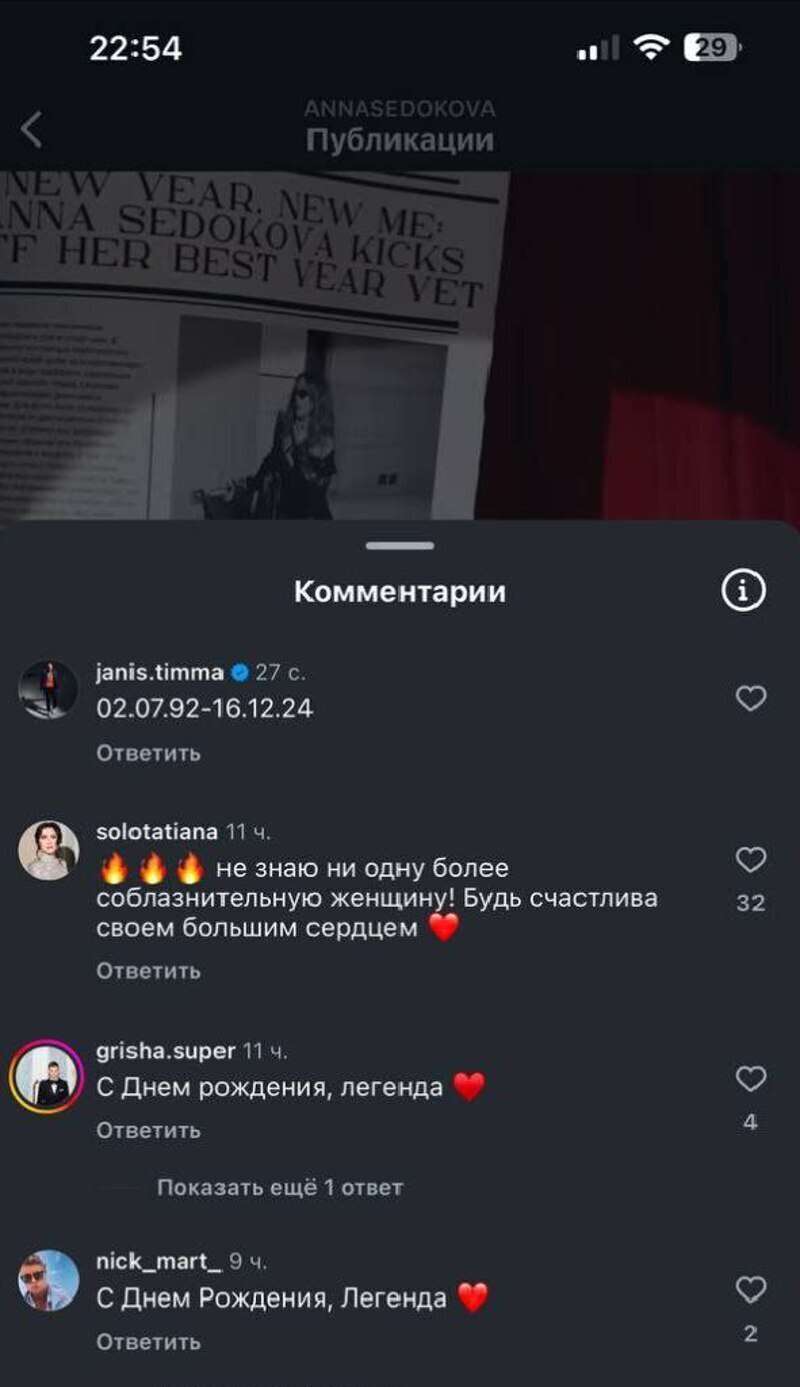Visit the solotatiana username link
800x1387 pixels.
[156, 832]
